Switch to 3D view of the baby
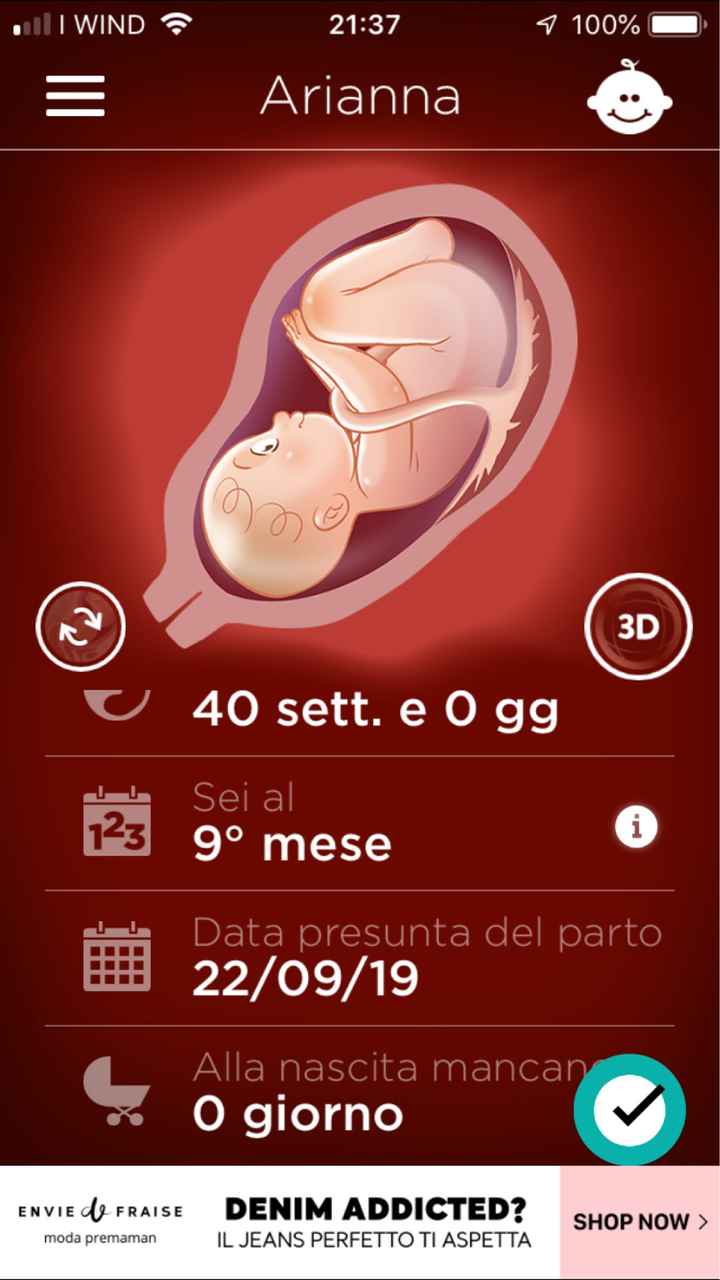Image resolution: width=720 pixels, height=1280 pixels. 637,625
